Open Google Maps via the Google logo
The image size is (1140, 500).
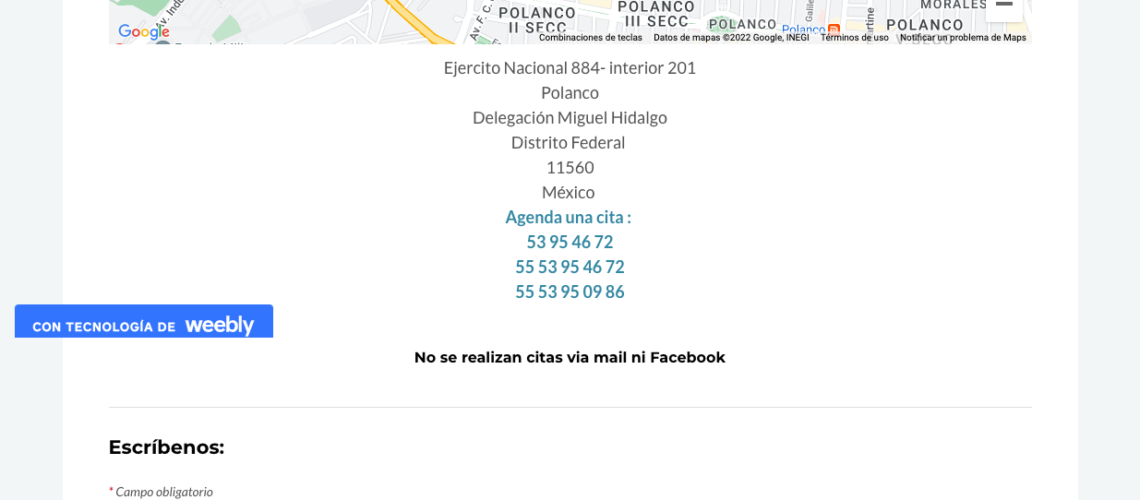tap(143, 32)
